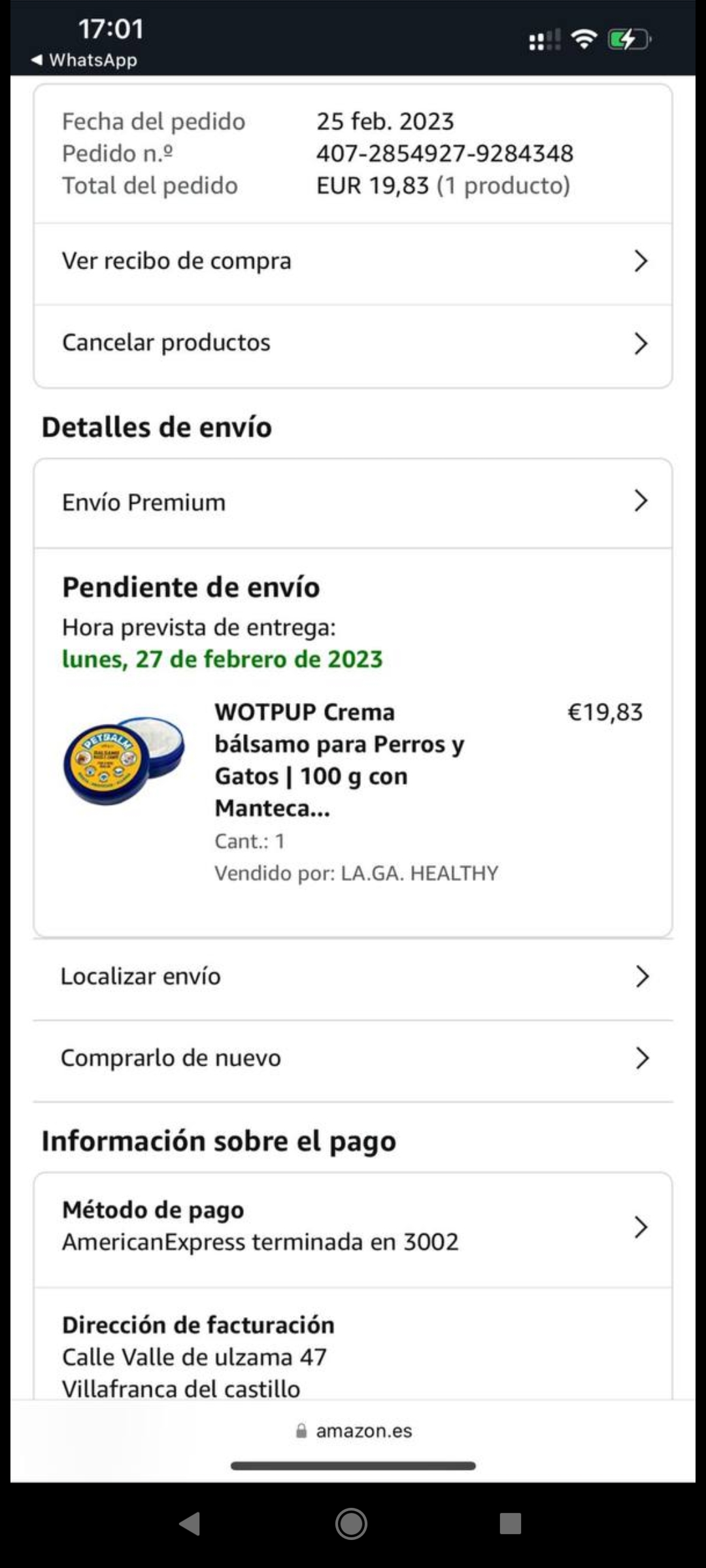Open Ver recibo de compra
This screenshot has height=1568, width=706.
(x=353, y=261)
